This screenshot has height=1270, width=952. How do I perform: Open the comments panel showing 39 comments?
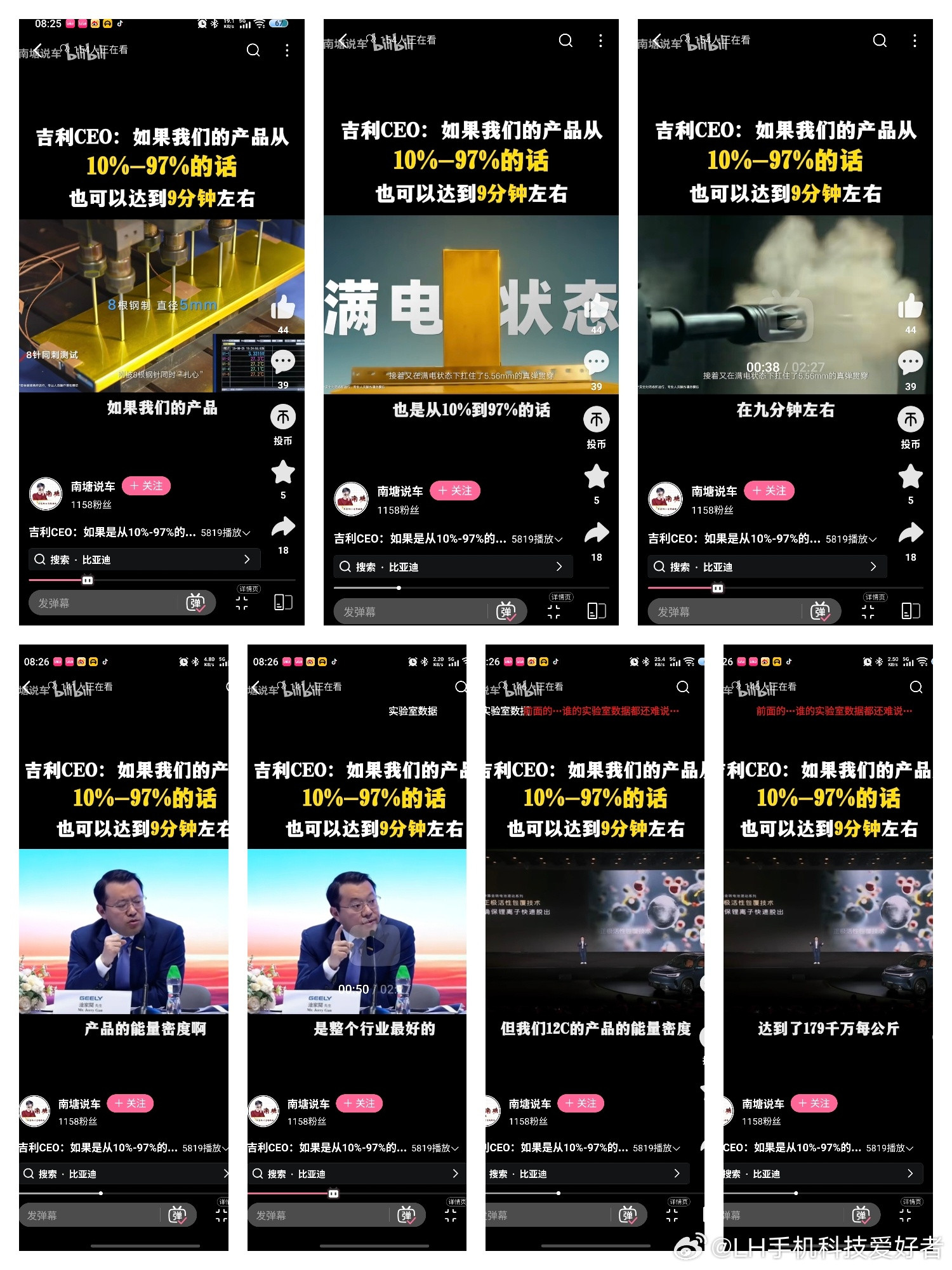coord(282,362)
